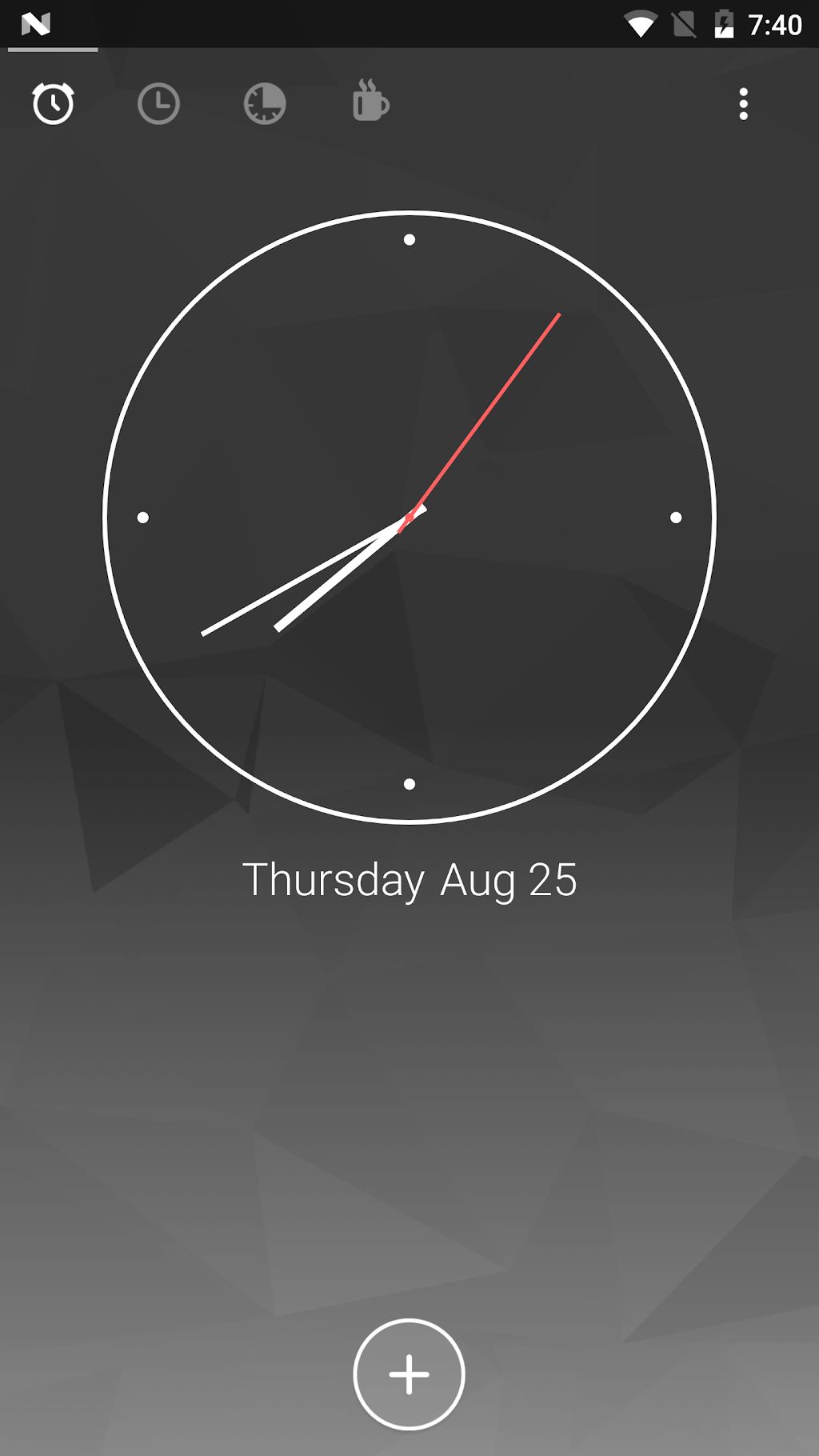Viewport: 819px width, 1456px height.
Task: Switch to the timer tab
Action: coord(265,103)
